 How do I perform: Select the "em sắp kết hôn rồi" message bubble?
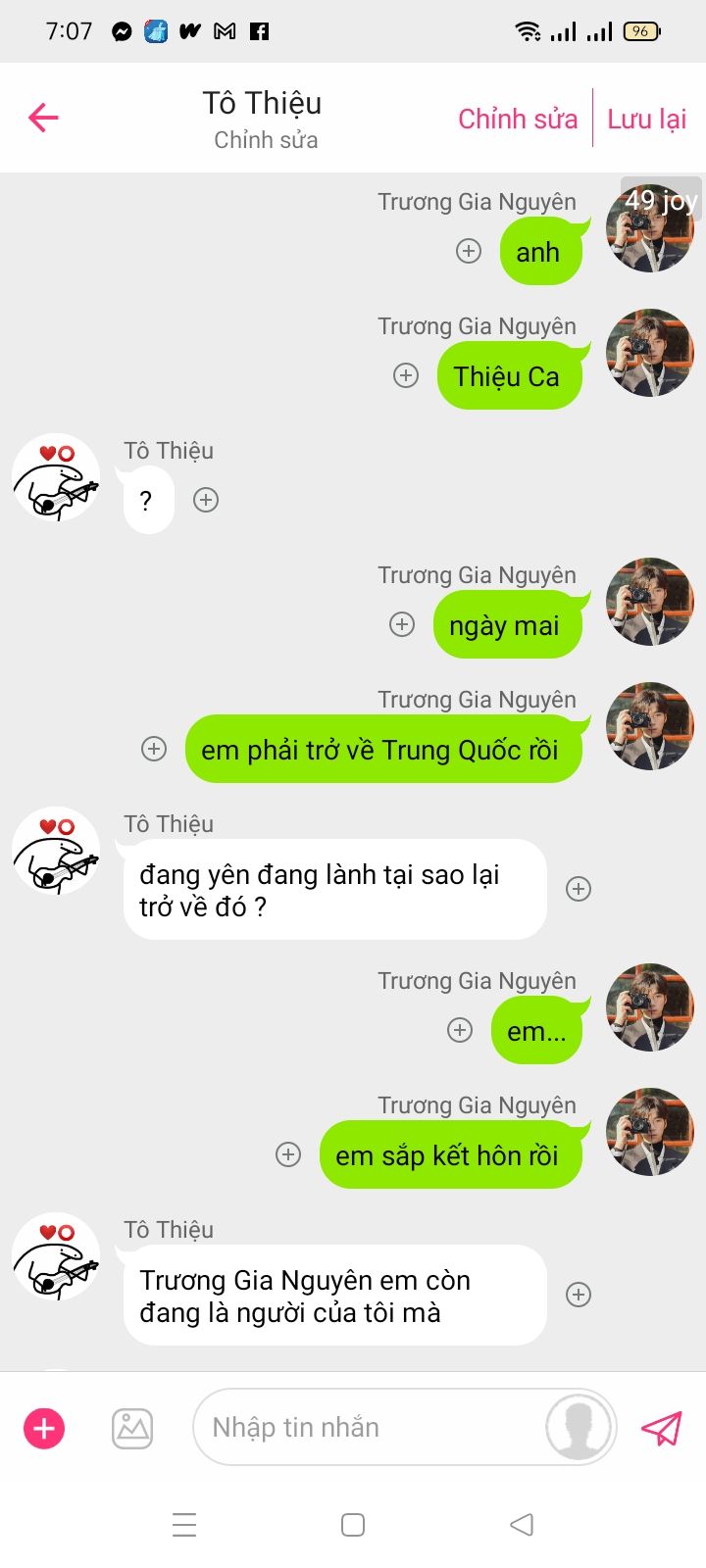point(447,1155)
